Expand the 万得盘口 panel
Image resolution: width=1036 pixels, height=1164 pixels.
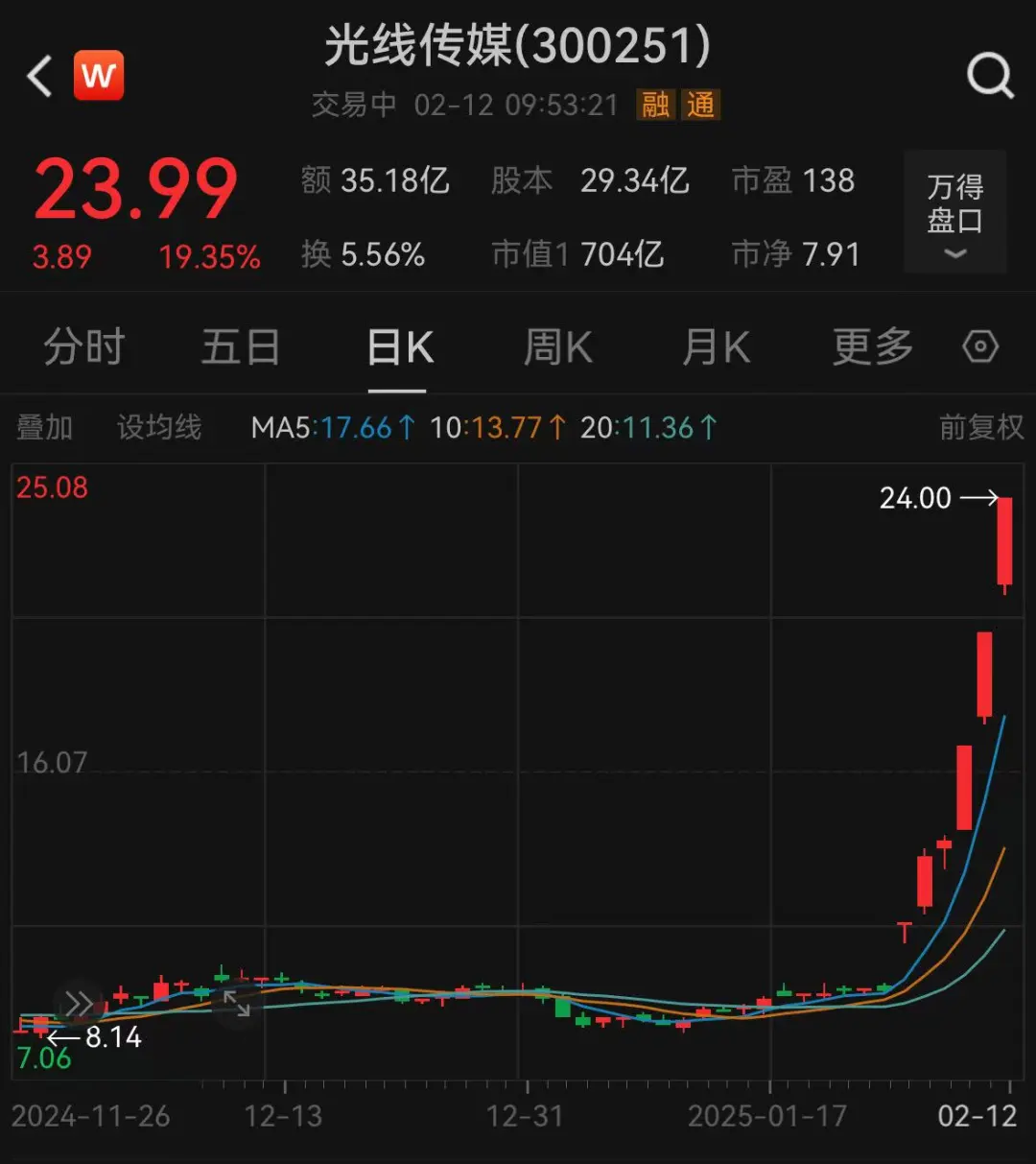pos(954,212)
